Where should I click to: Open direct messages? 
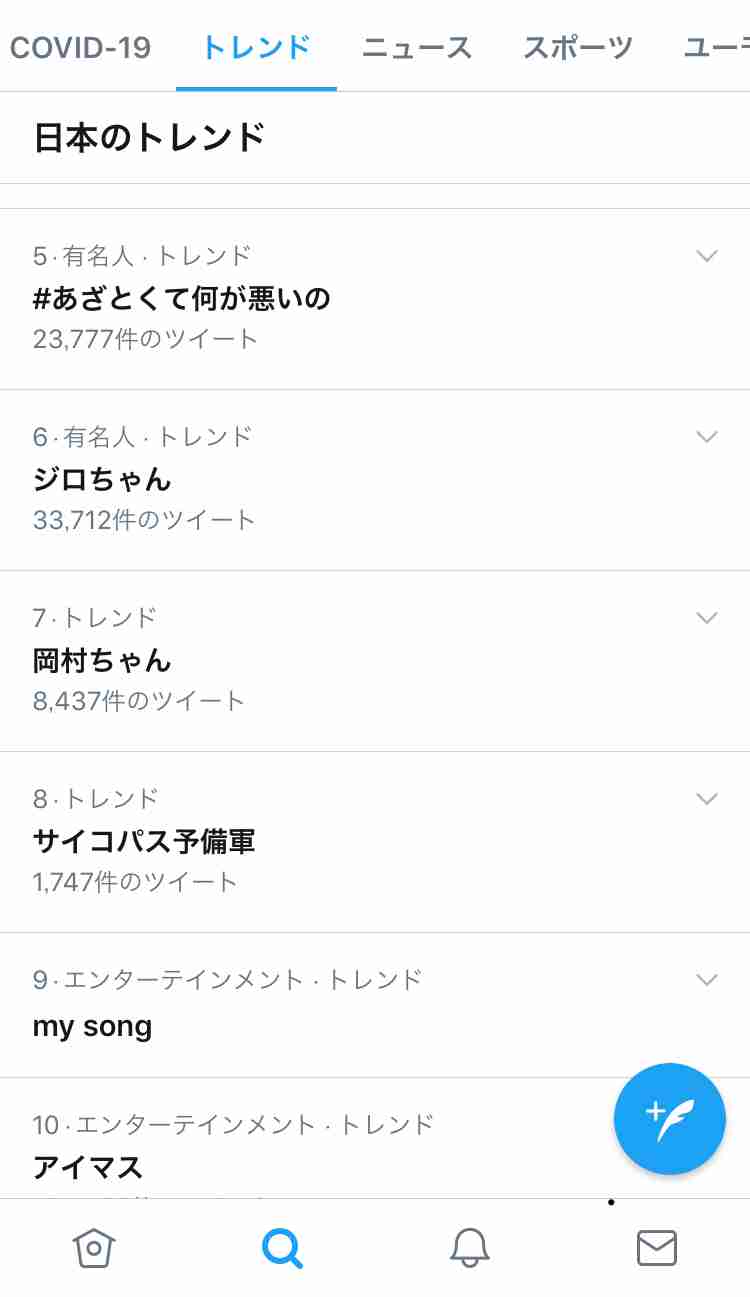657,1247
